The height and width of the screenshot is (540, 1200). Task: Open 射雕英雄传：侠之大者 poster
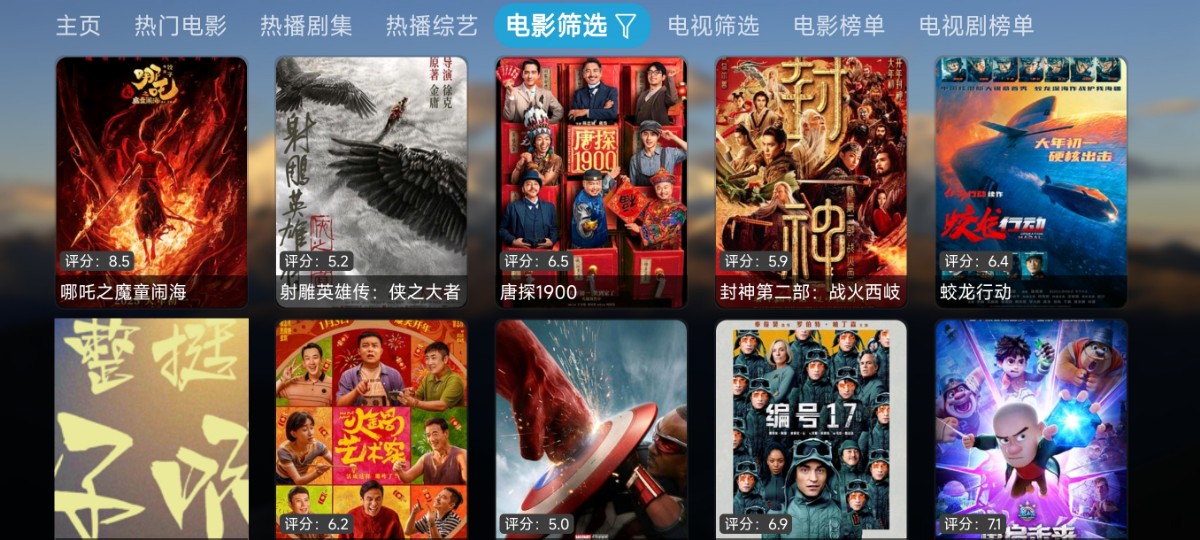(x=371, y=180)
